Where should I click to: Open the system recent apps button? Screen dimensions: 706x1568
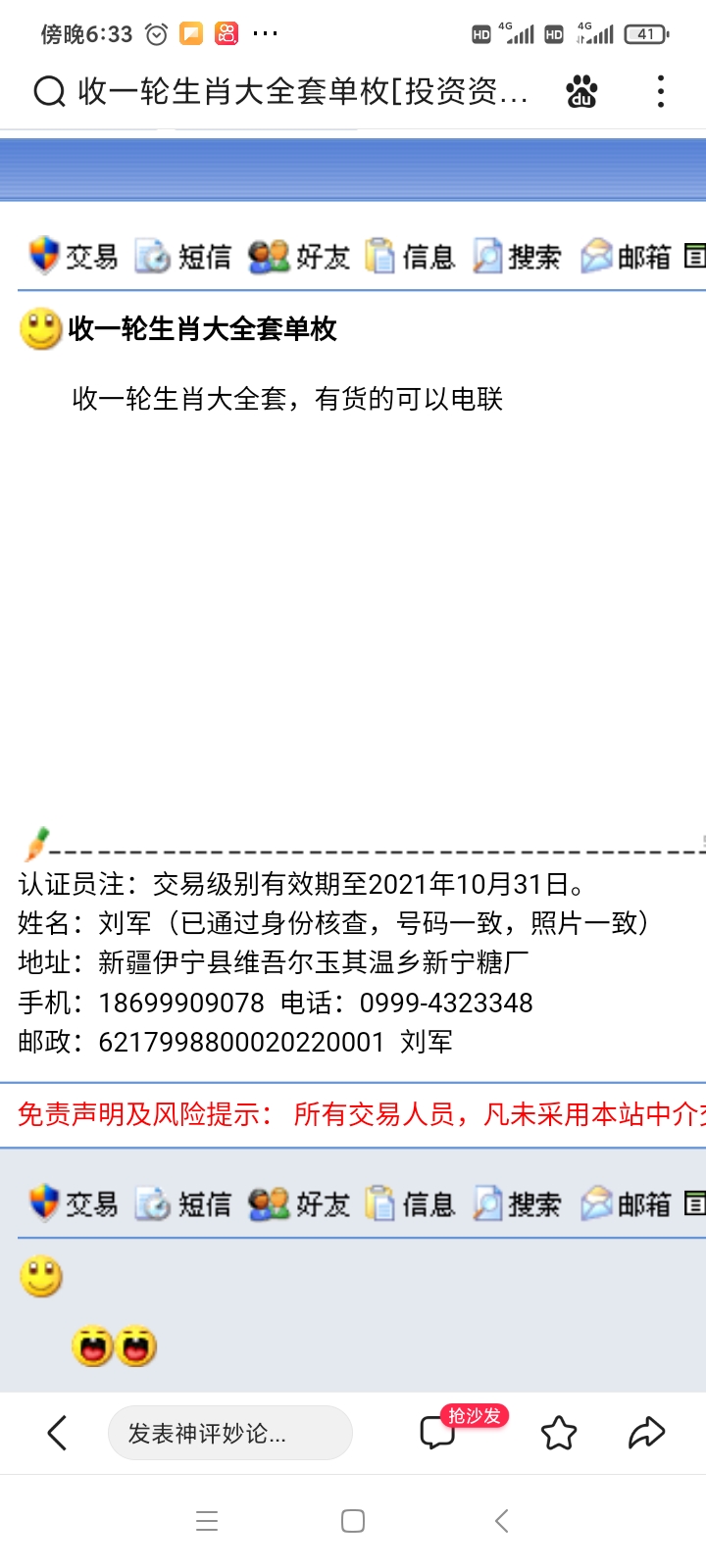click(x=207, y=1521)
